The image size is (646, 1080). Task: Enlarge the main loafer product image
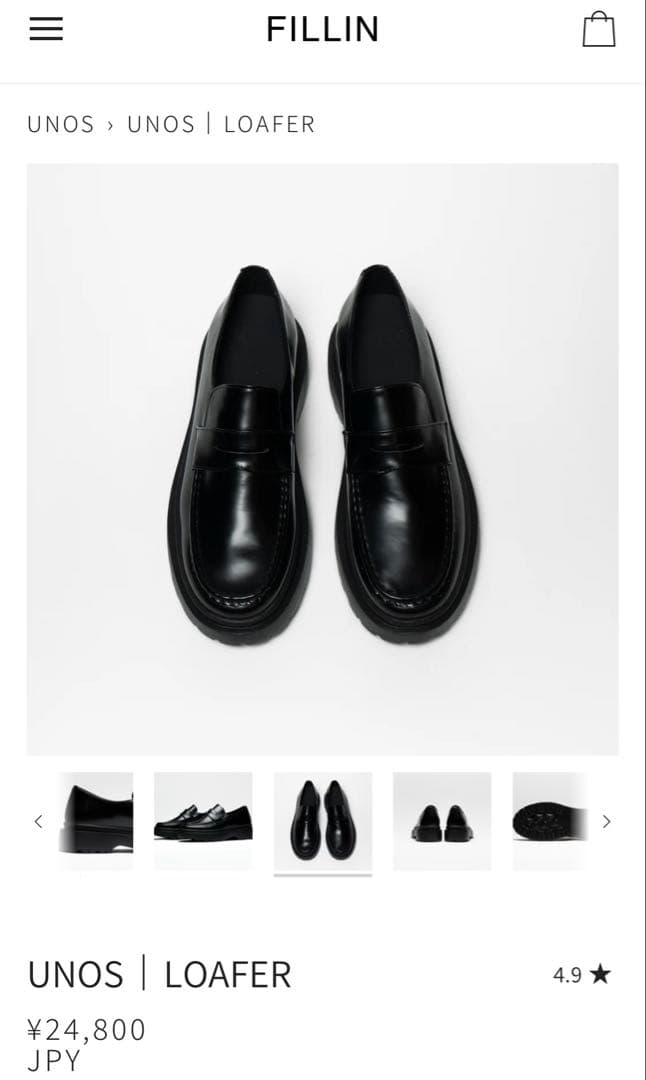point(322,459)
